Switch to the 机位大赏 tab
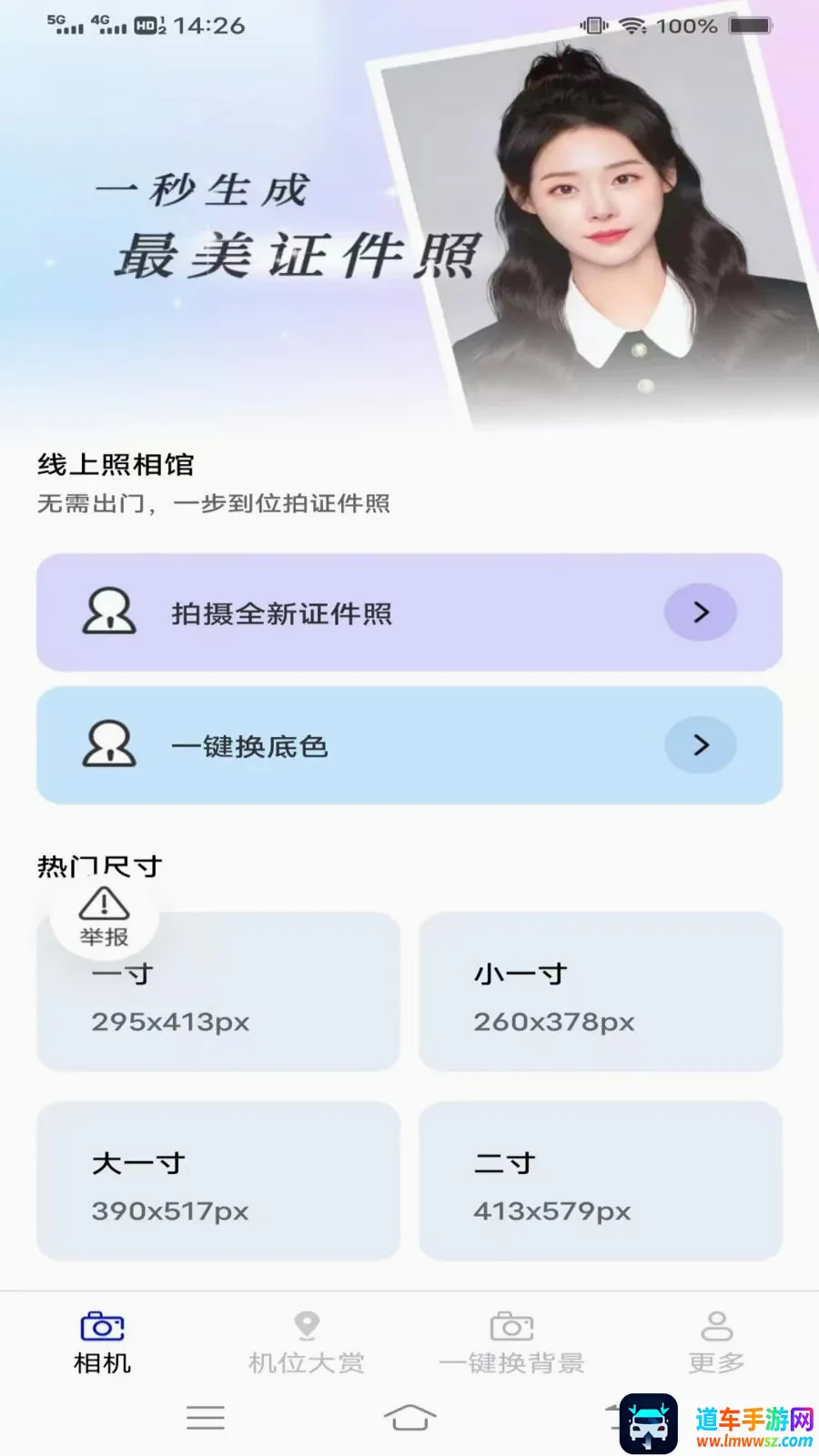The height and width of the screenshot is (1456, 819). tap(307, 1343)
